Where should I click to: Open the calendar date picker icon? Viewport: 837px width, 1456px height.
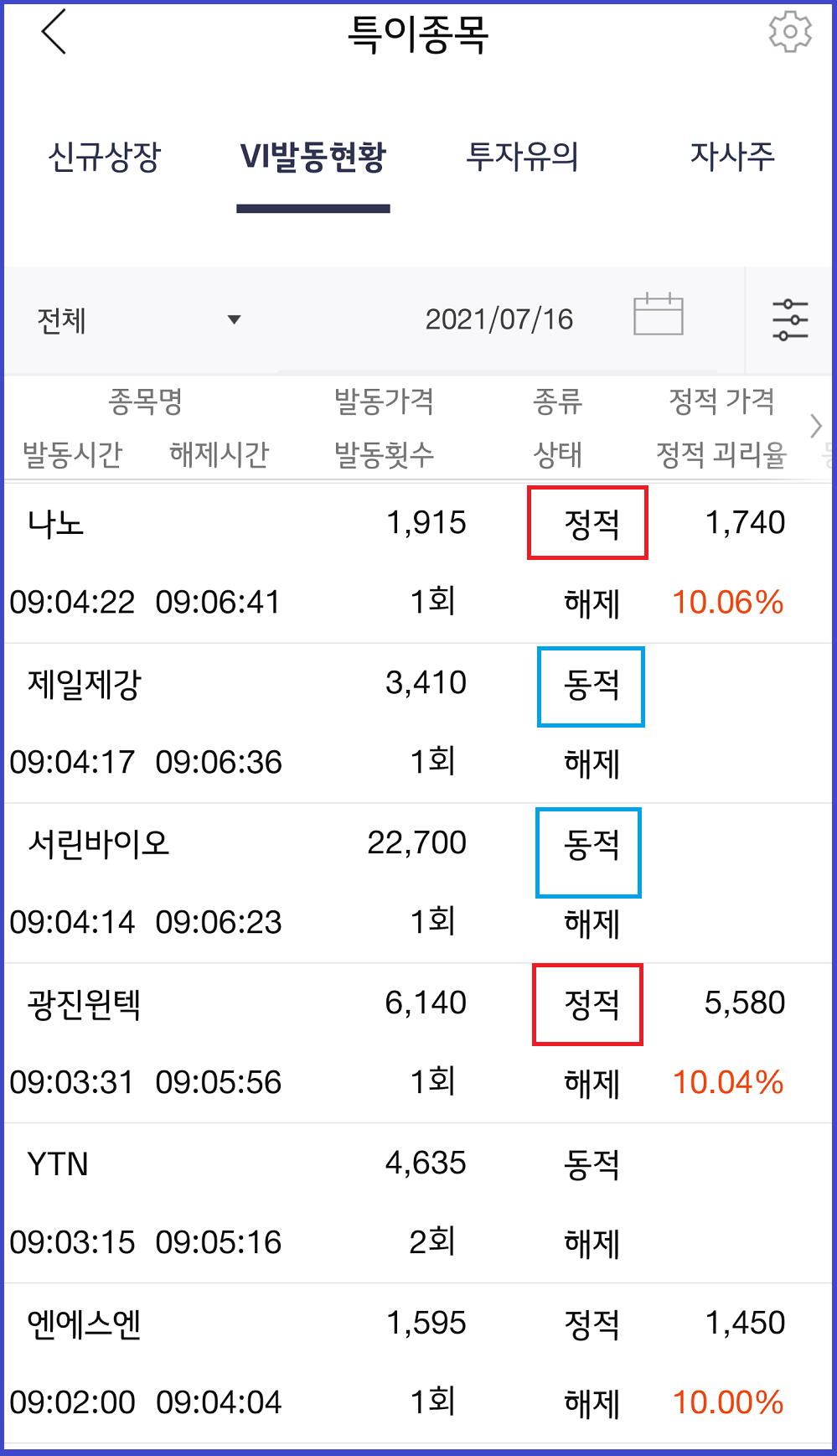pyautogui.click(x=659, y=315)
